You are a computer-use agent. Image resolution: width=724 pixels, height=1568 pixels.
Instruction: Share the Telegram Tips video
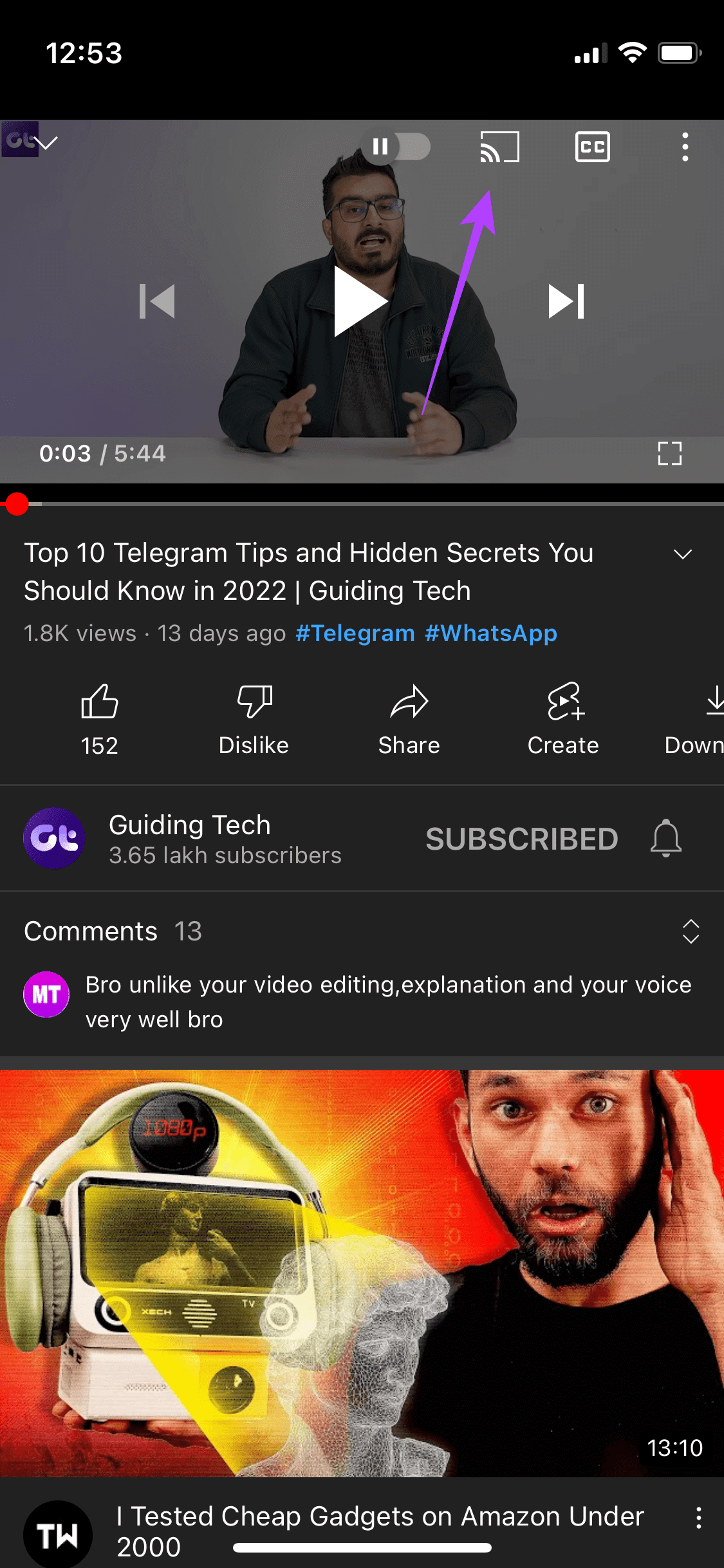409,718
